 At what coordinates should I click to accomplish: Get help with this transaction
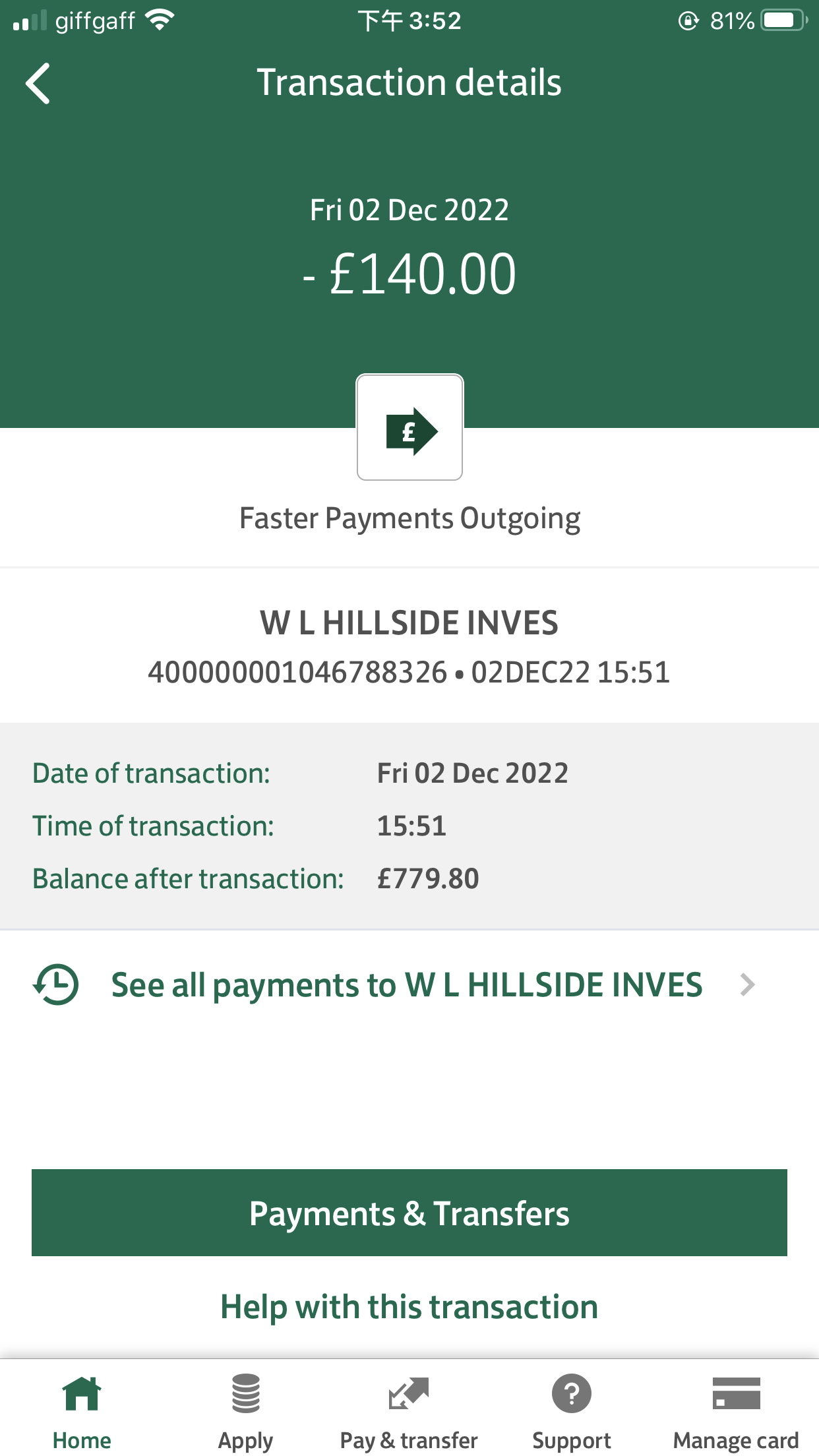tap(409, 1307)
